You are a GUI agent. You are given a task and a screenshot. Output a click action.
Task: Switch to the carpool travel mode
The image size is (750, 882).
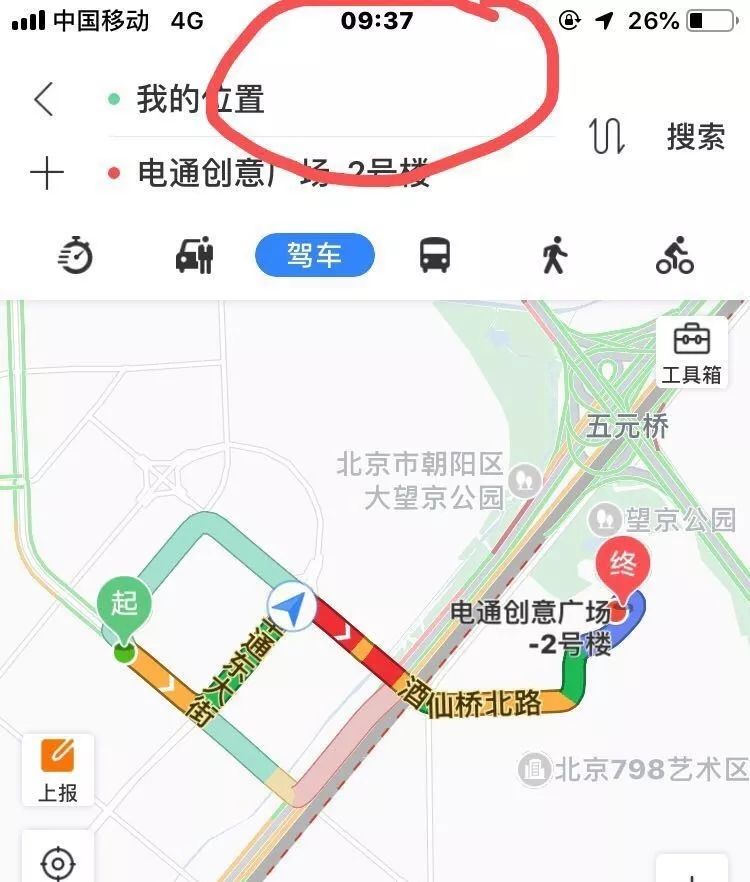tap(194, 256)
